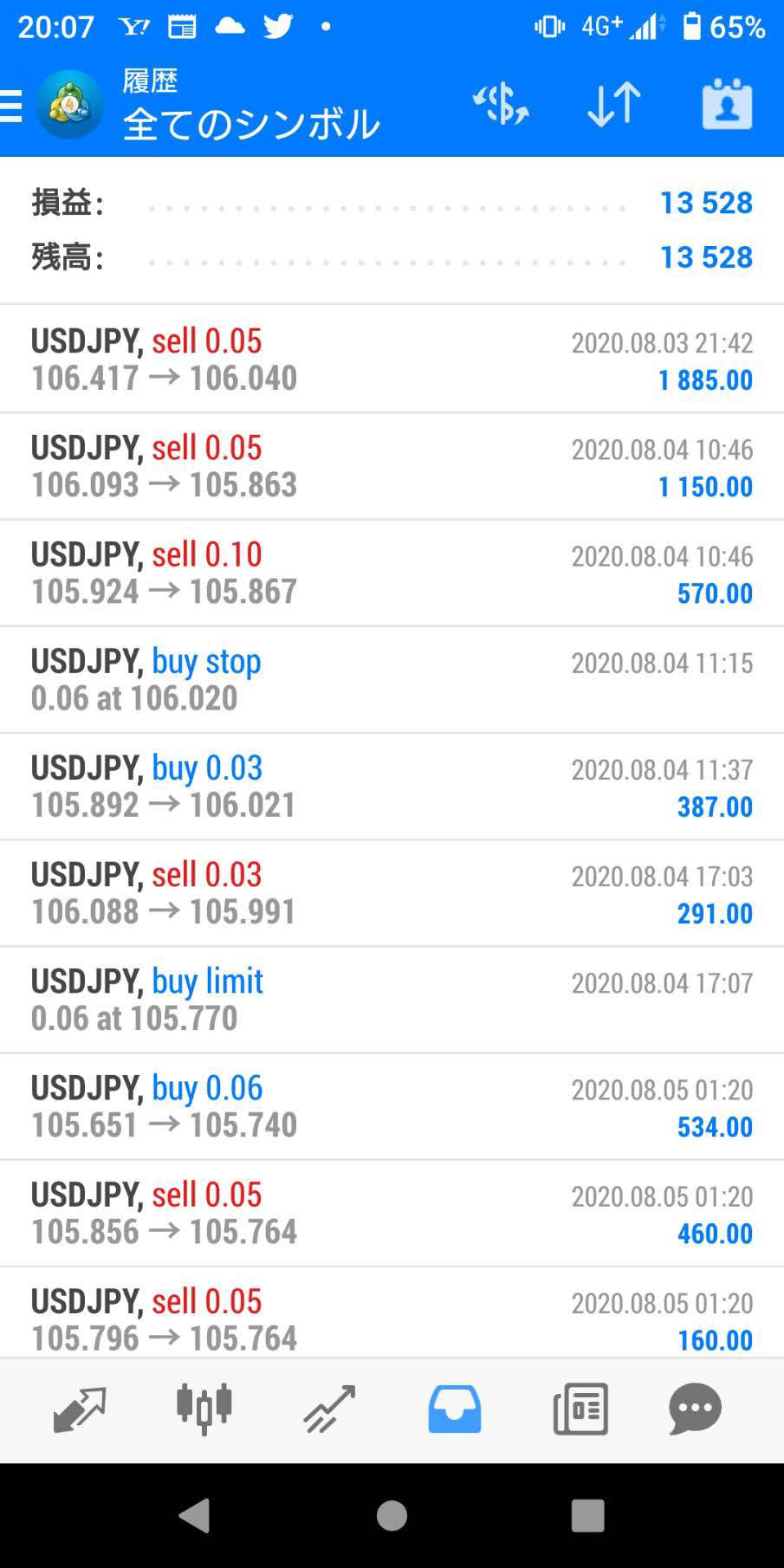Switch to the Trade tab
Viewport: 784px width, 1568px height.
tap(329, 1409)
